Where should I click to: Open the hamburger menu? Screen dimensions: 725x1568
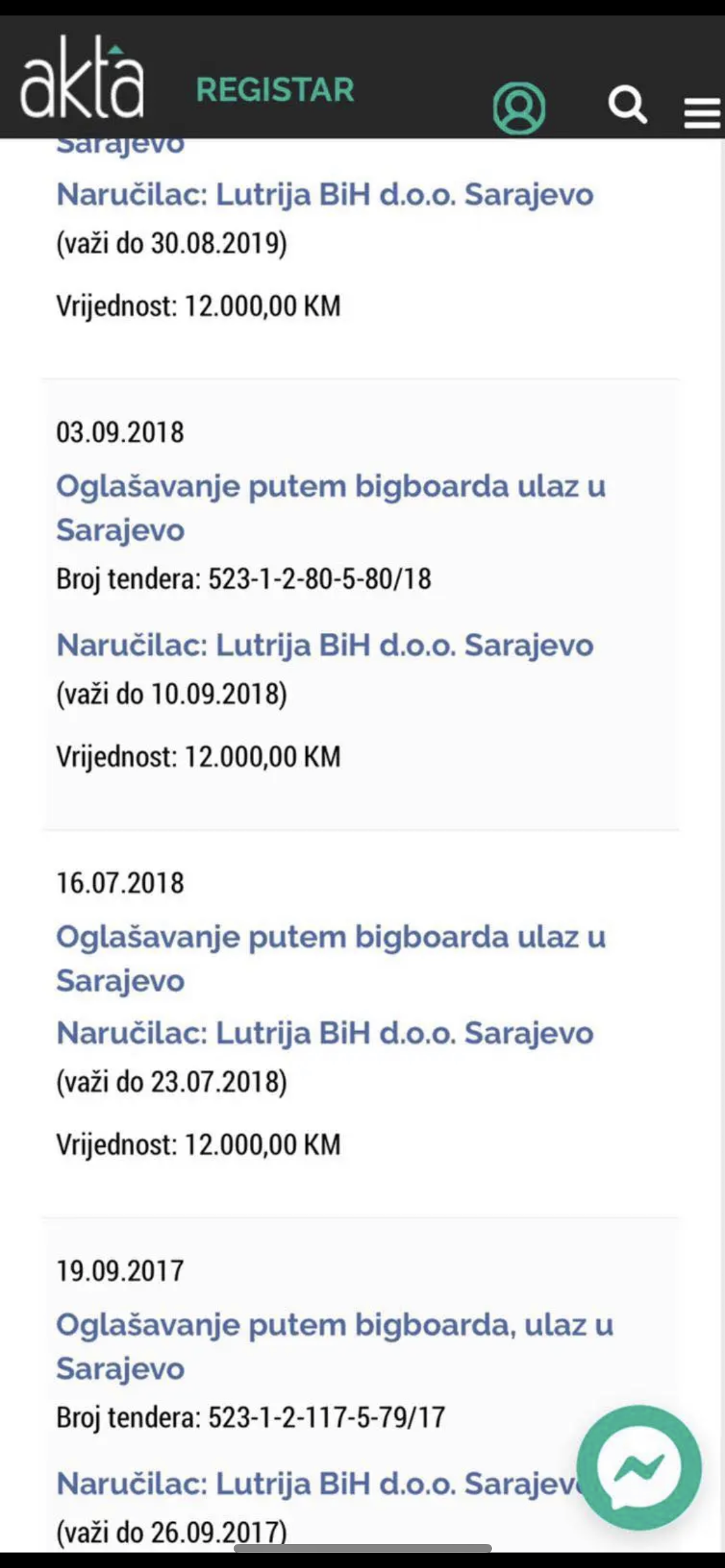701,113
